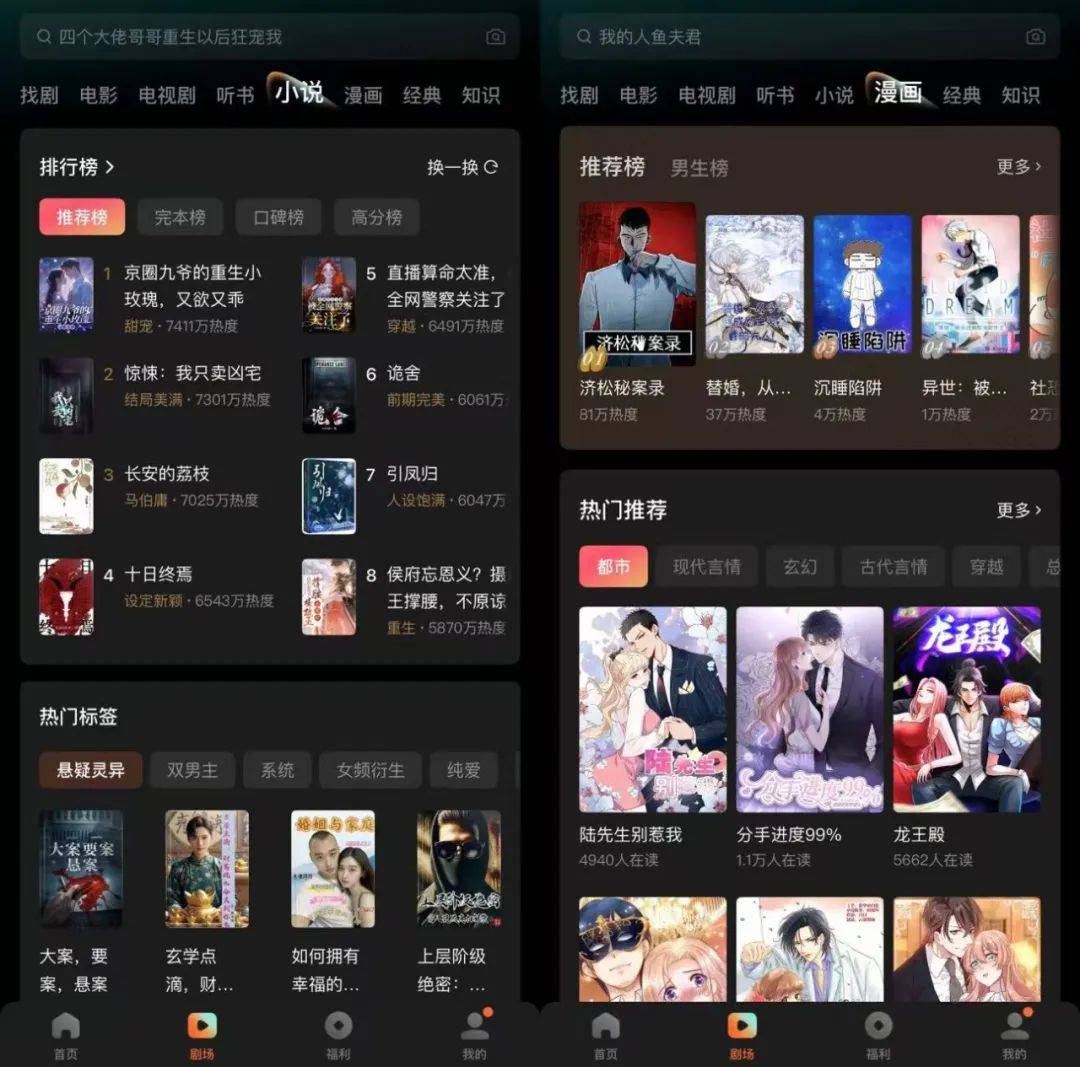Select the 女频衍生 hot tag

pos(370,770)
